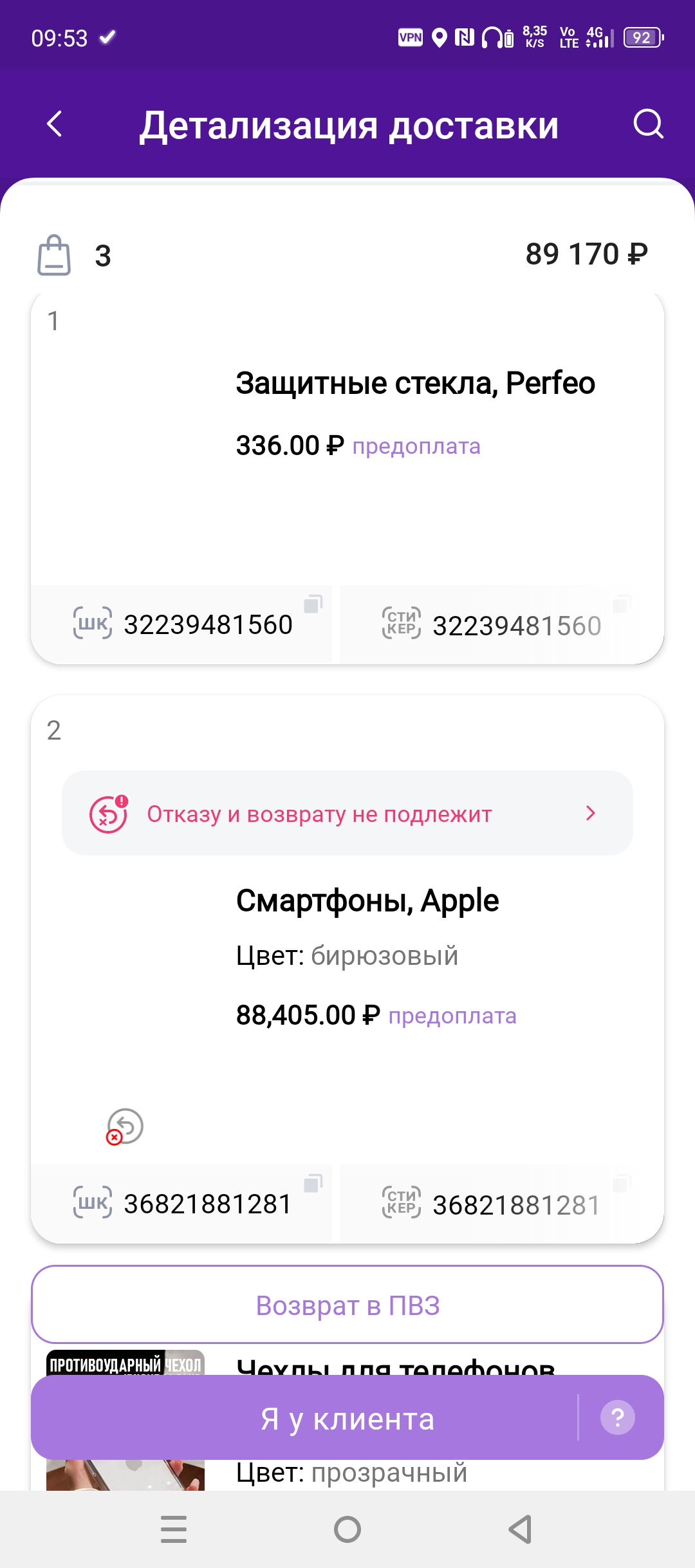The image size is (695, 1568).
Task: Go back from Детализация доставки
Action: 55,124
